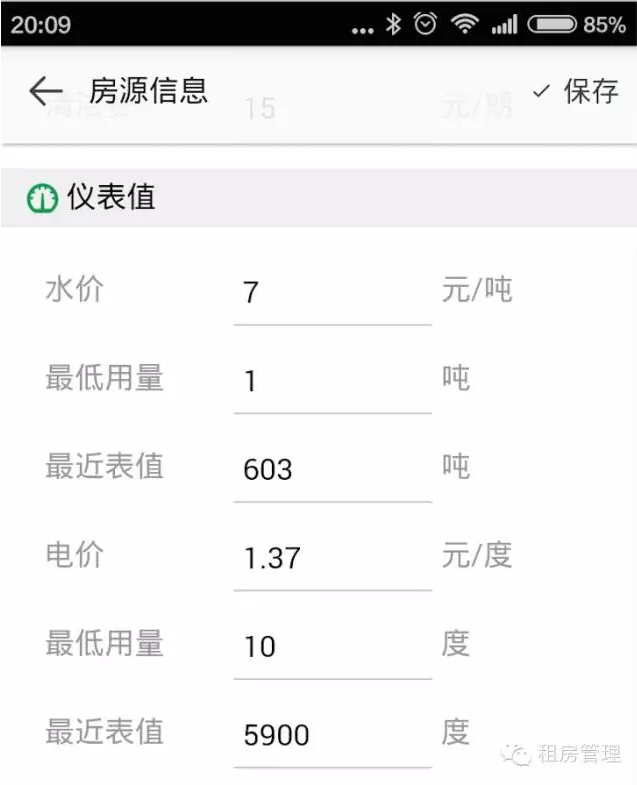This screenshot has width=637, height=785.
Task: Change the 电价 field showing 1.37
Action: 332,557
